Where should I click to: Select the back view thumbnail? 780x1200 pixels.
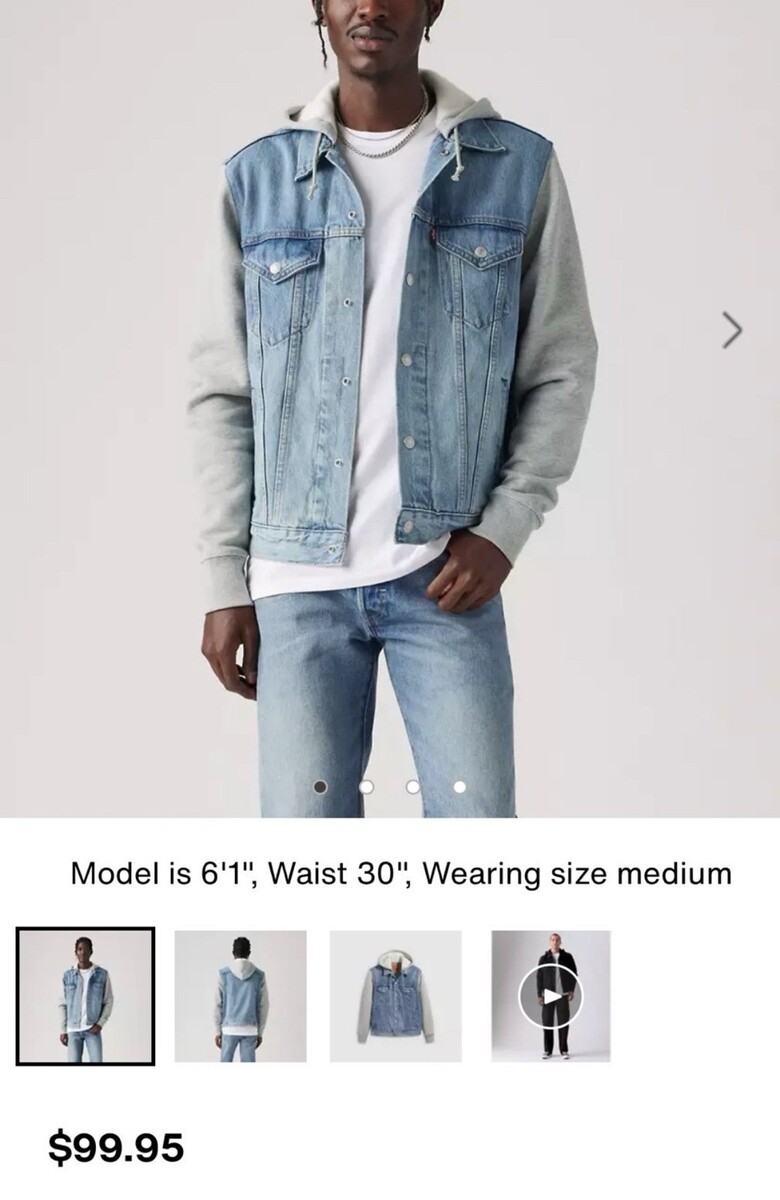pos(240,996)
